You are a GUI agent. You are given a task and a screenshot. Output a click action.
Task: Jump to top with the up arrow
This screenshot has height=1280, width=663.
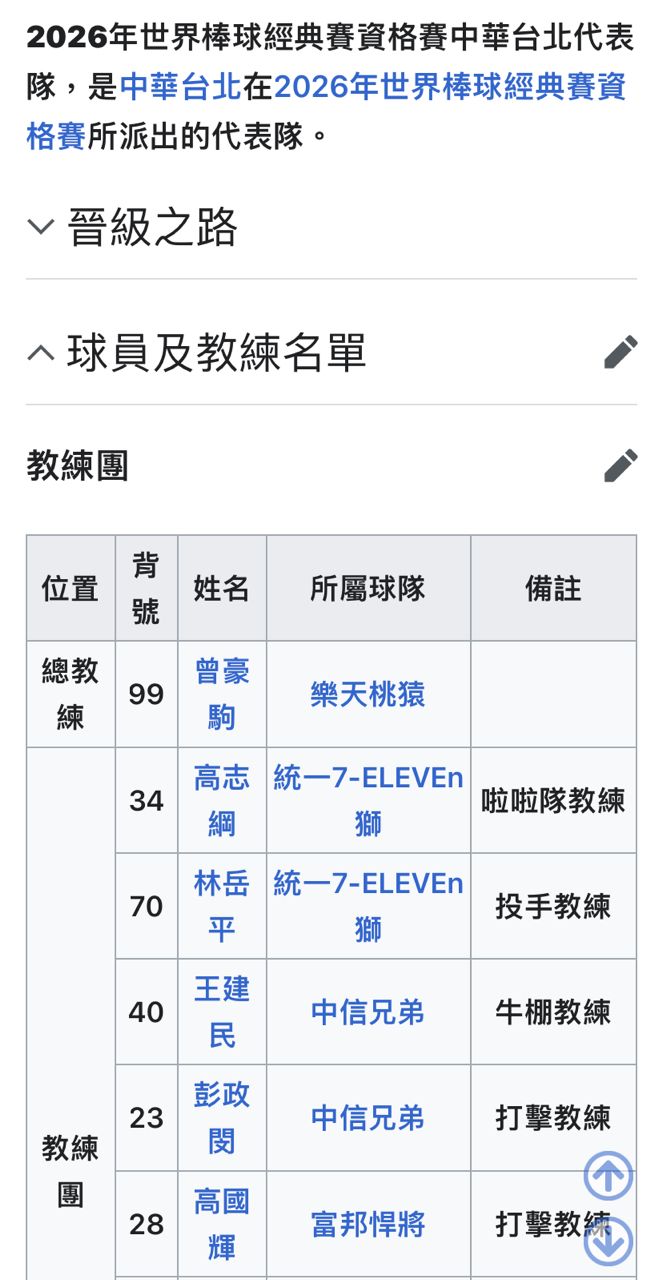click(608, 1176)
